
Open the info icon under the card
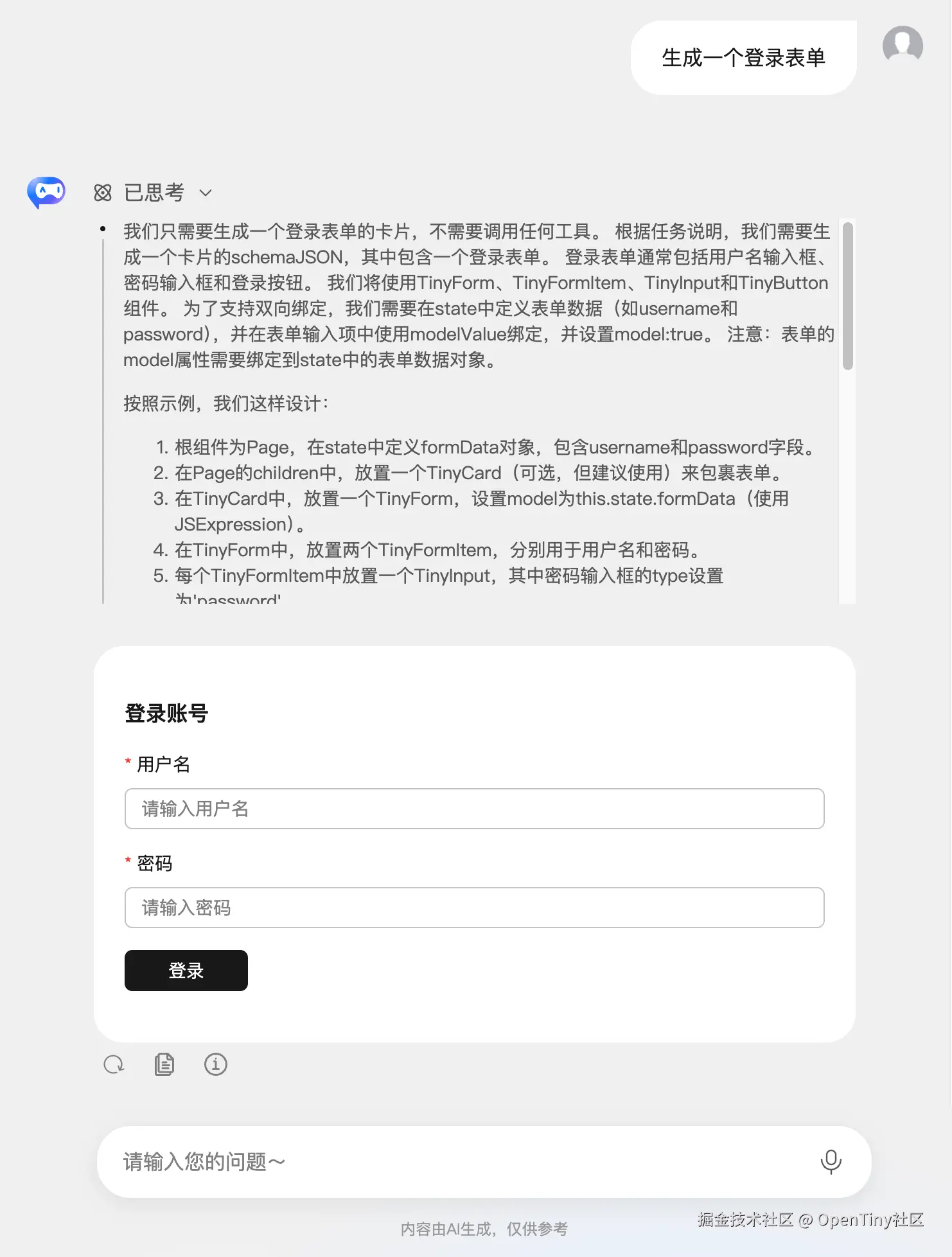(215, 1064)
